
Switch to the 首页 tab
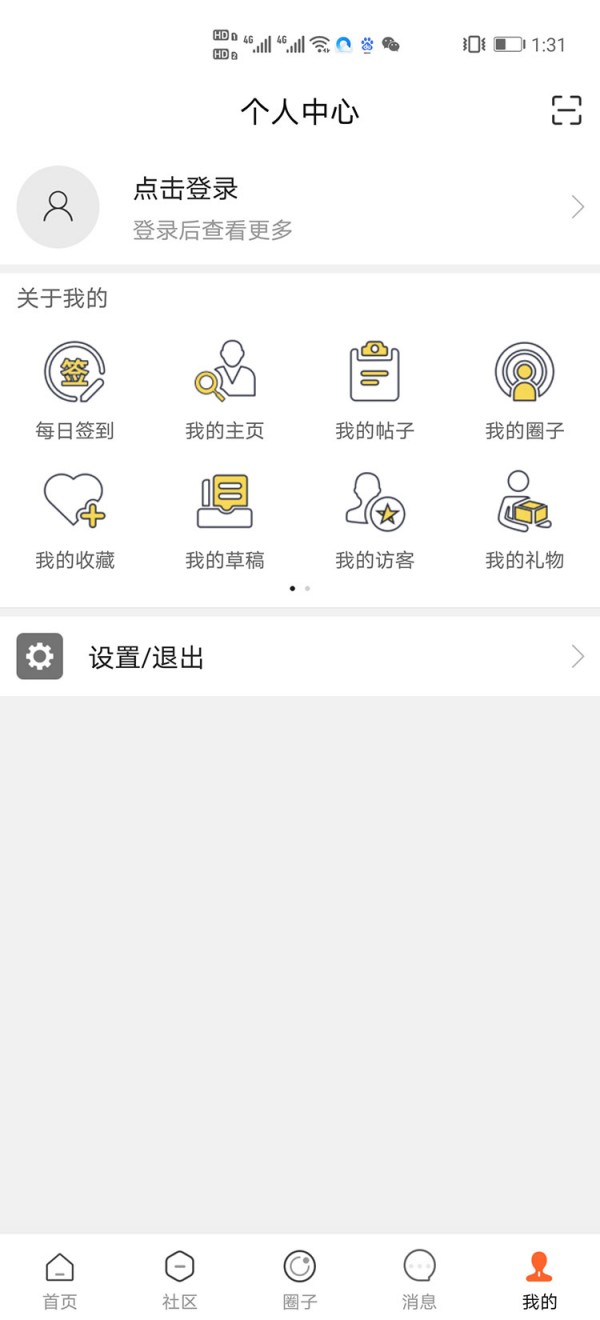click(x=60, y=1279)
